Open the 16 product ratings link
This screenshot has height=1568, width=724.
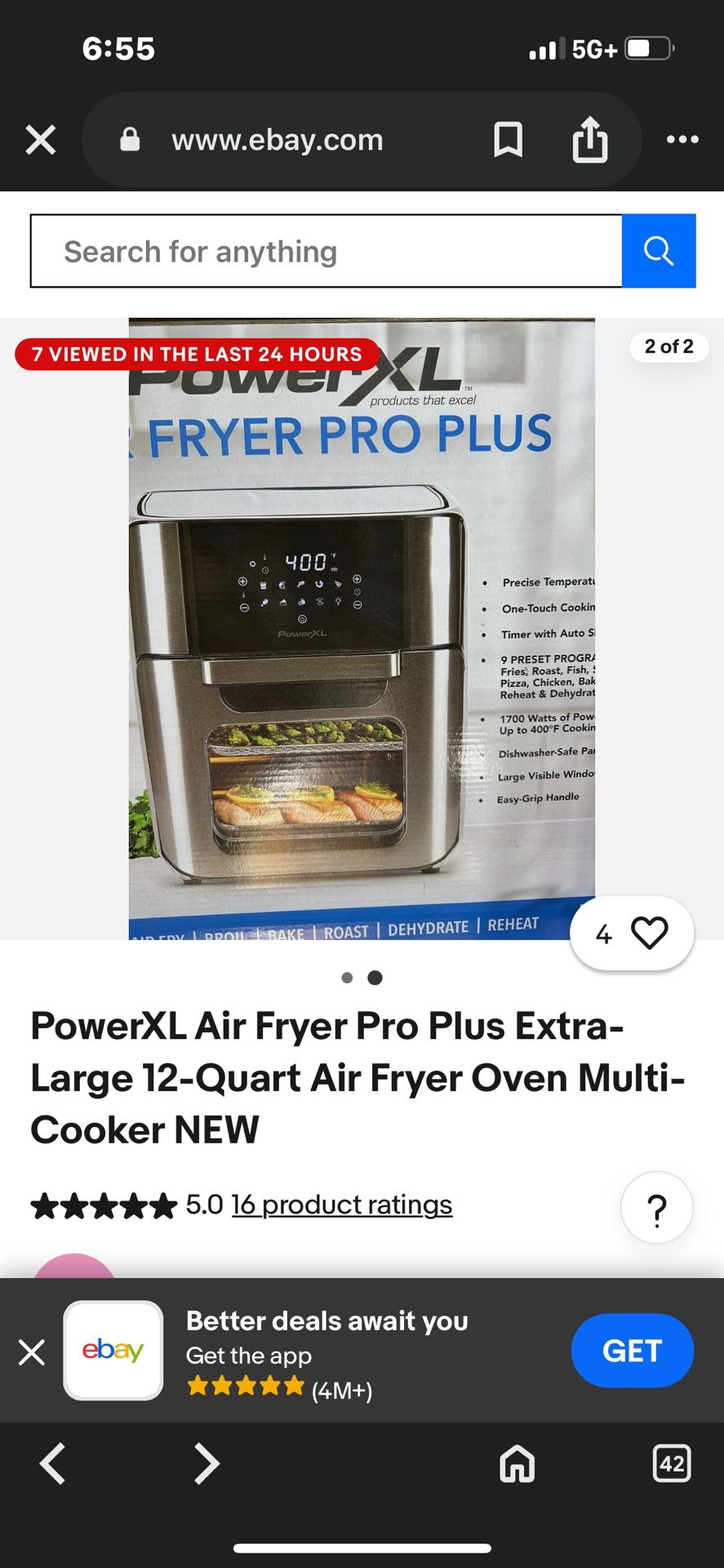pyautogui.click(x=341, y=1205)
